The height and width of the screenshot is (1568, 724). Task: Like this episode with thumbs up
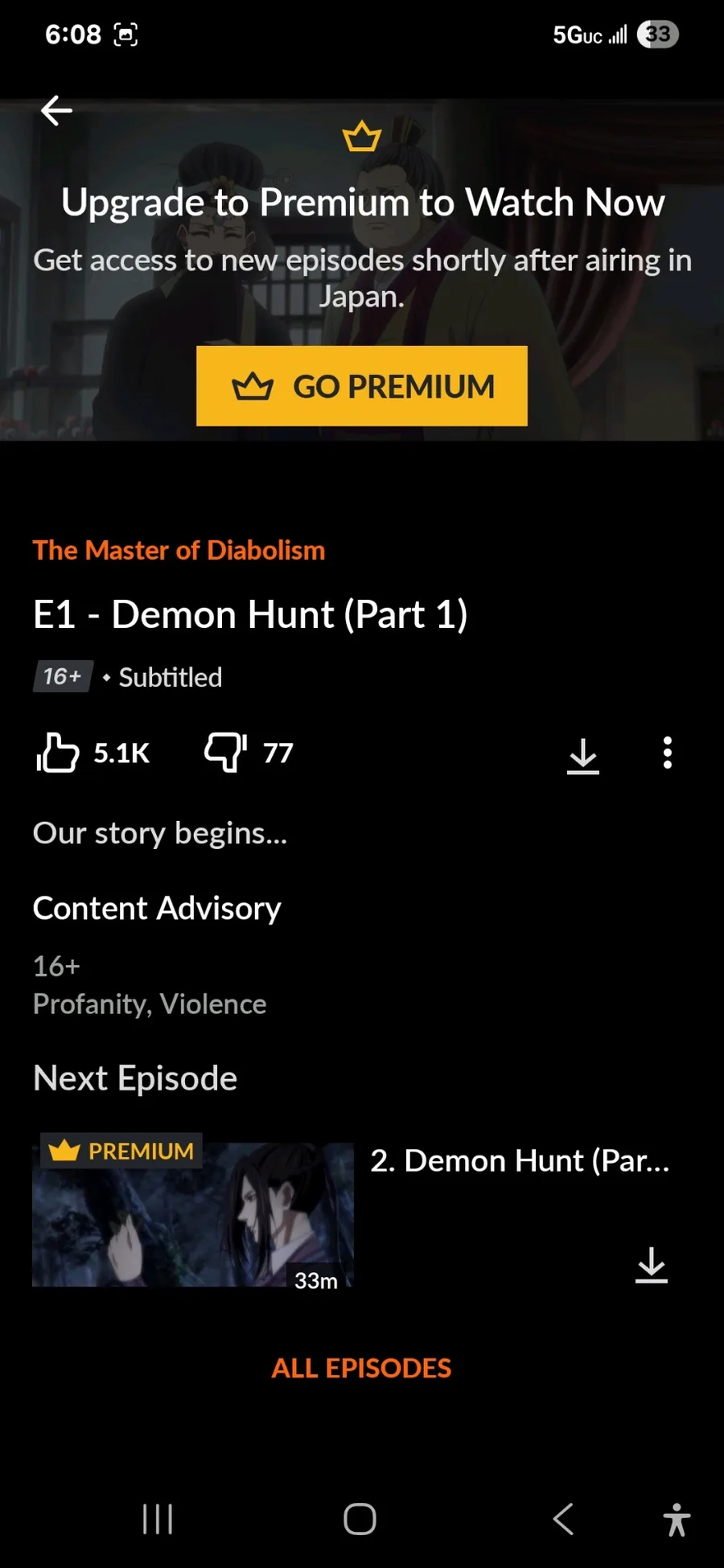click(x=58, y=753)
